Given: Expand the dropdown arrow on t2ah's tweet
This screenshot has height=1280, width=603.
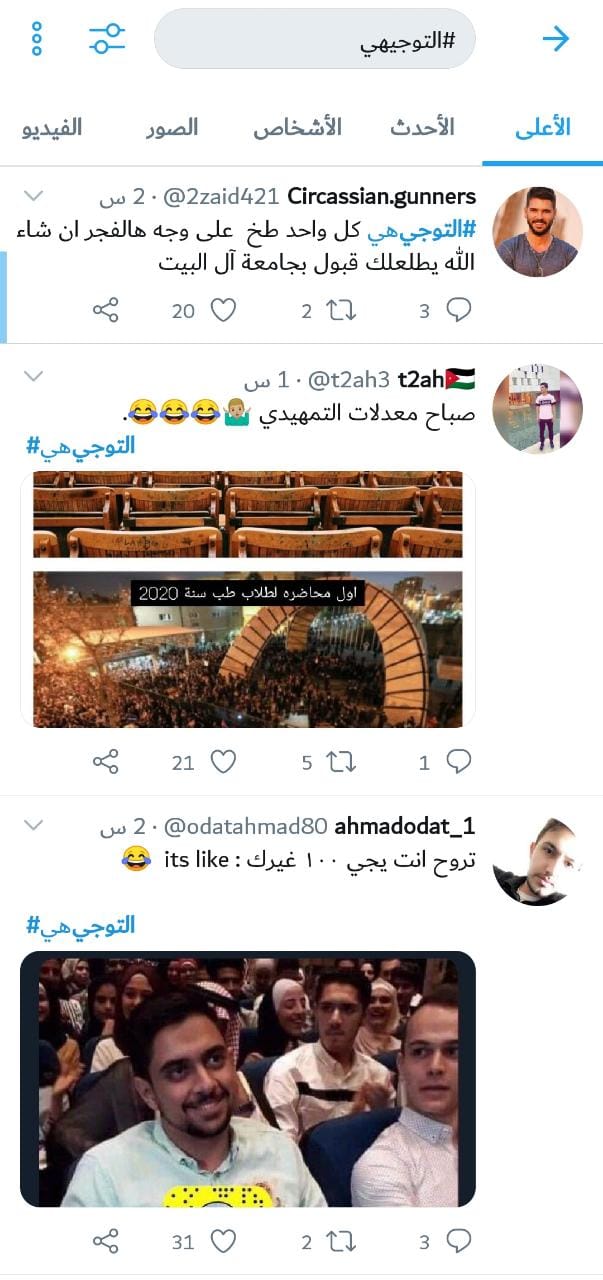Looking at the screenshot, I should point(34,376).
